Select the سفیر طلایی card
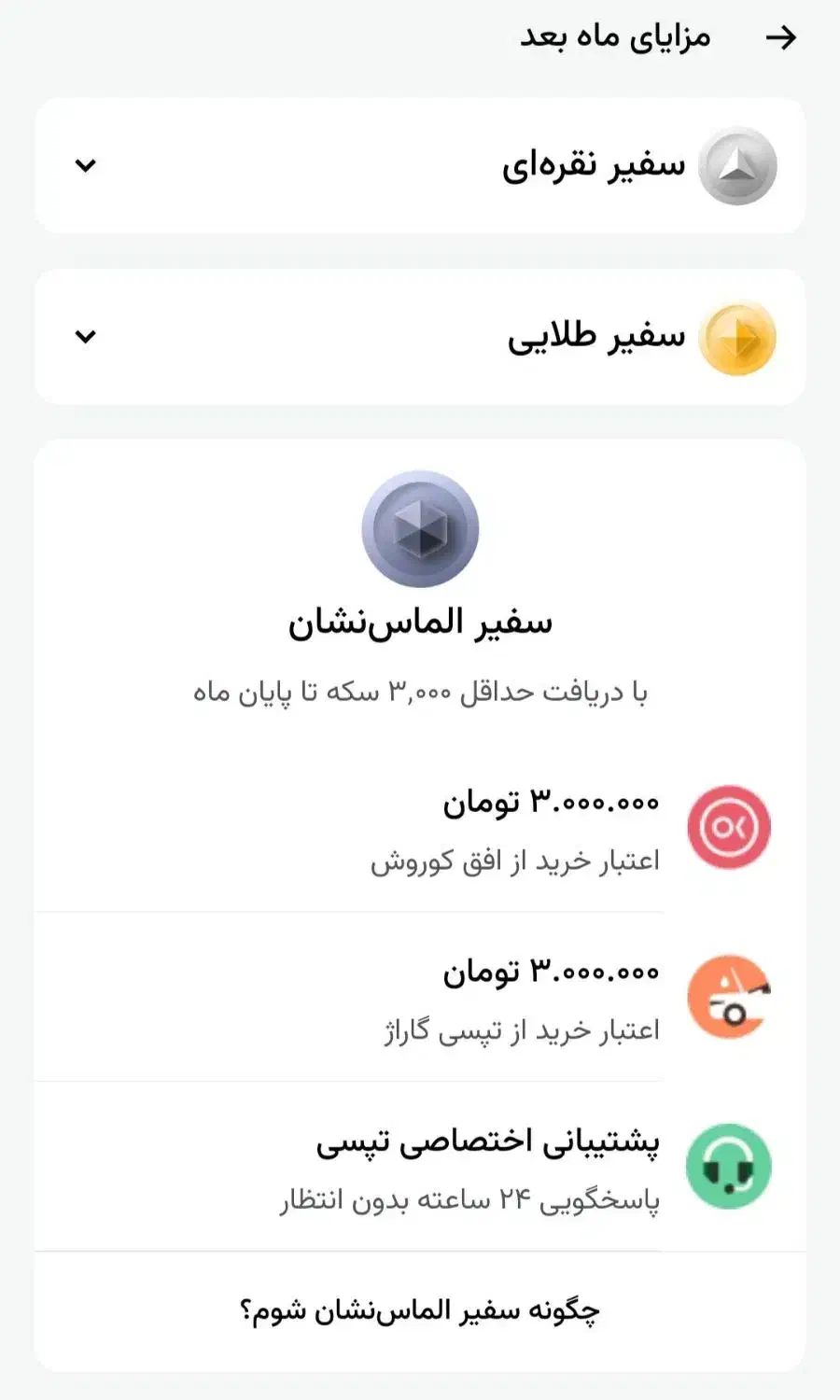This screenshot has width=840, height=1400. tap(420, 337)
